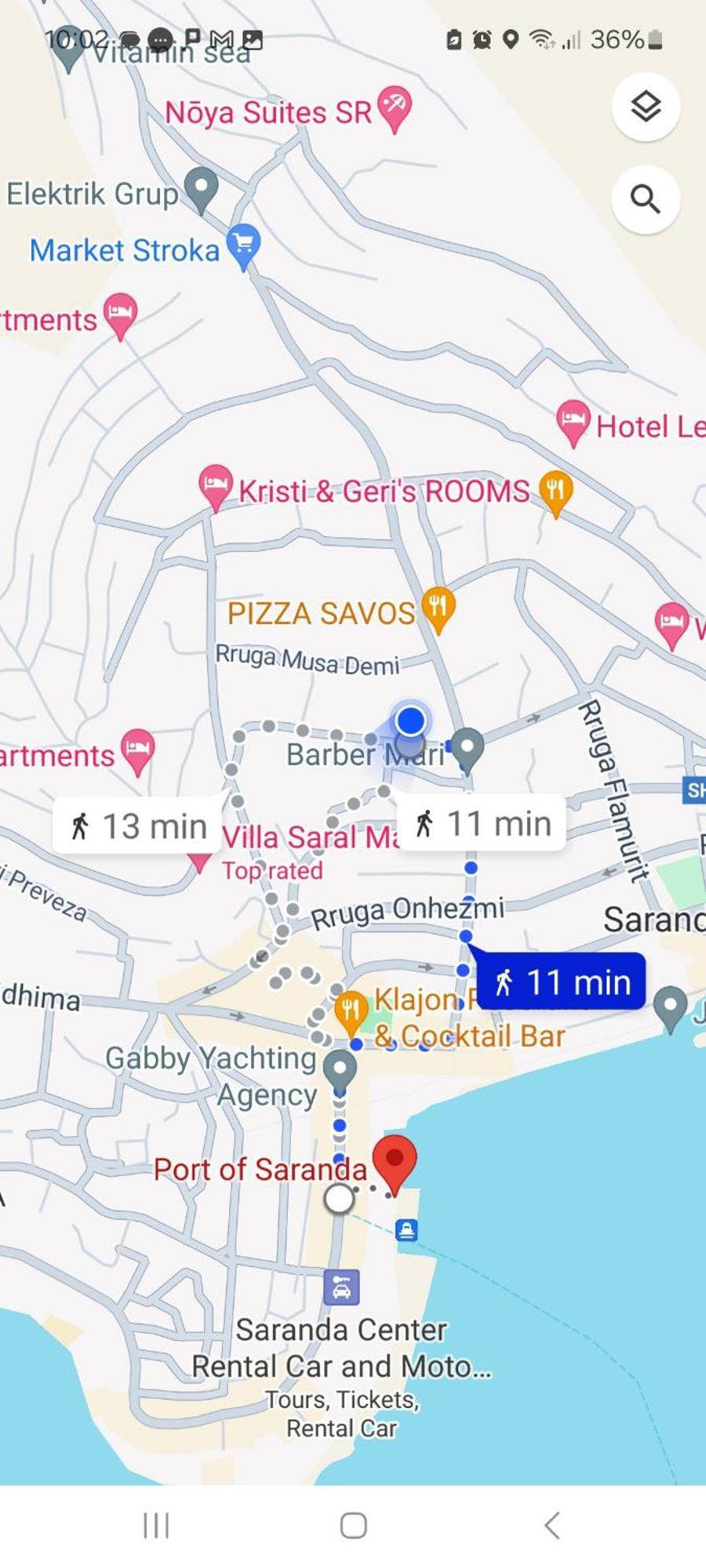Open Hotel Le lodging marker
This screenshot has height=1568, width=706.
point(573,422)
